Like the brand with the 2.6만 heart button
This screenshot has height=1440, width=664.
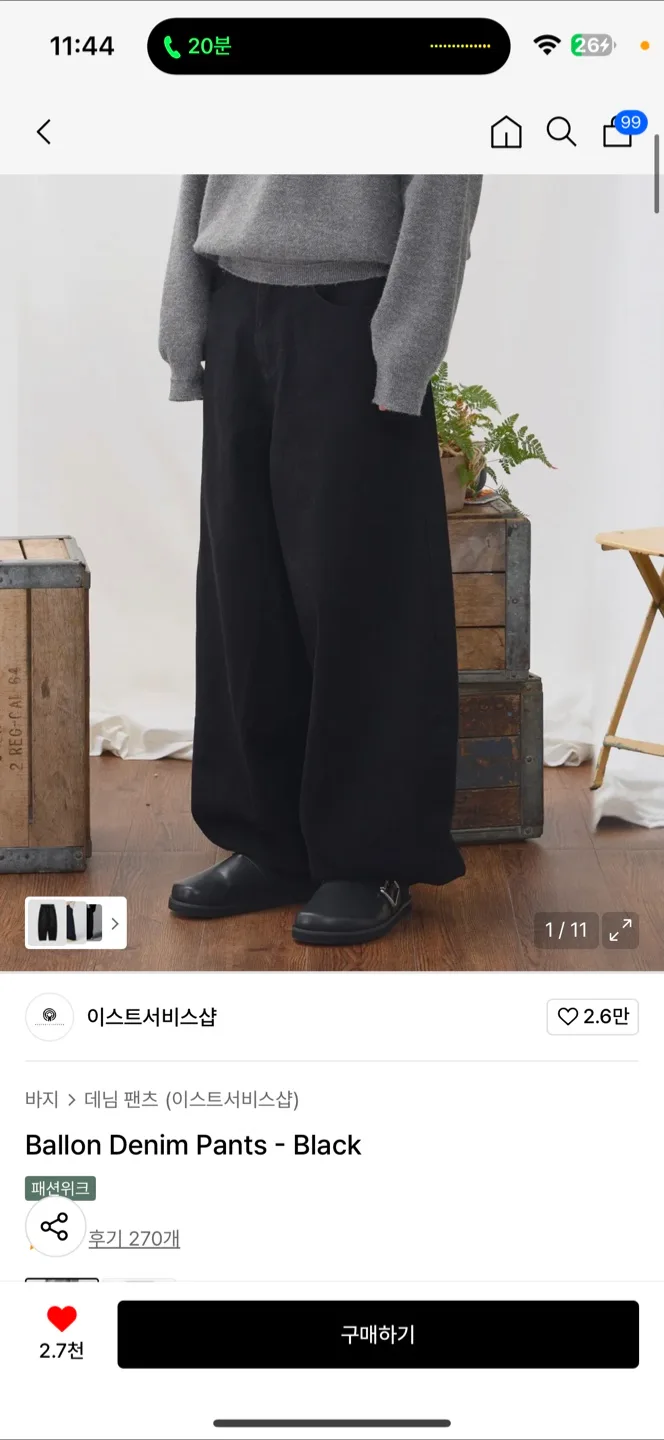coord(593,1017)
